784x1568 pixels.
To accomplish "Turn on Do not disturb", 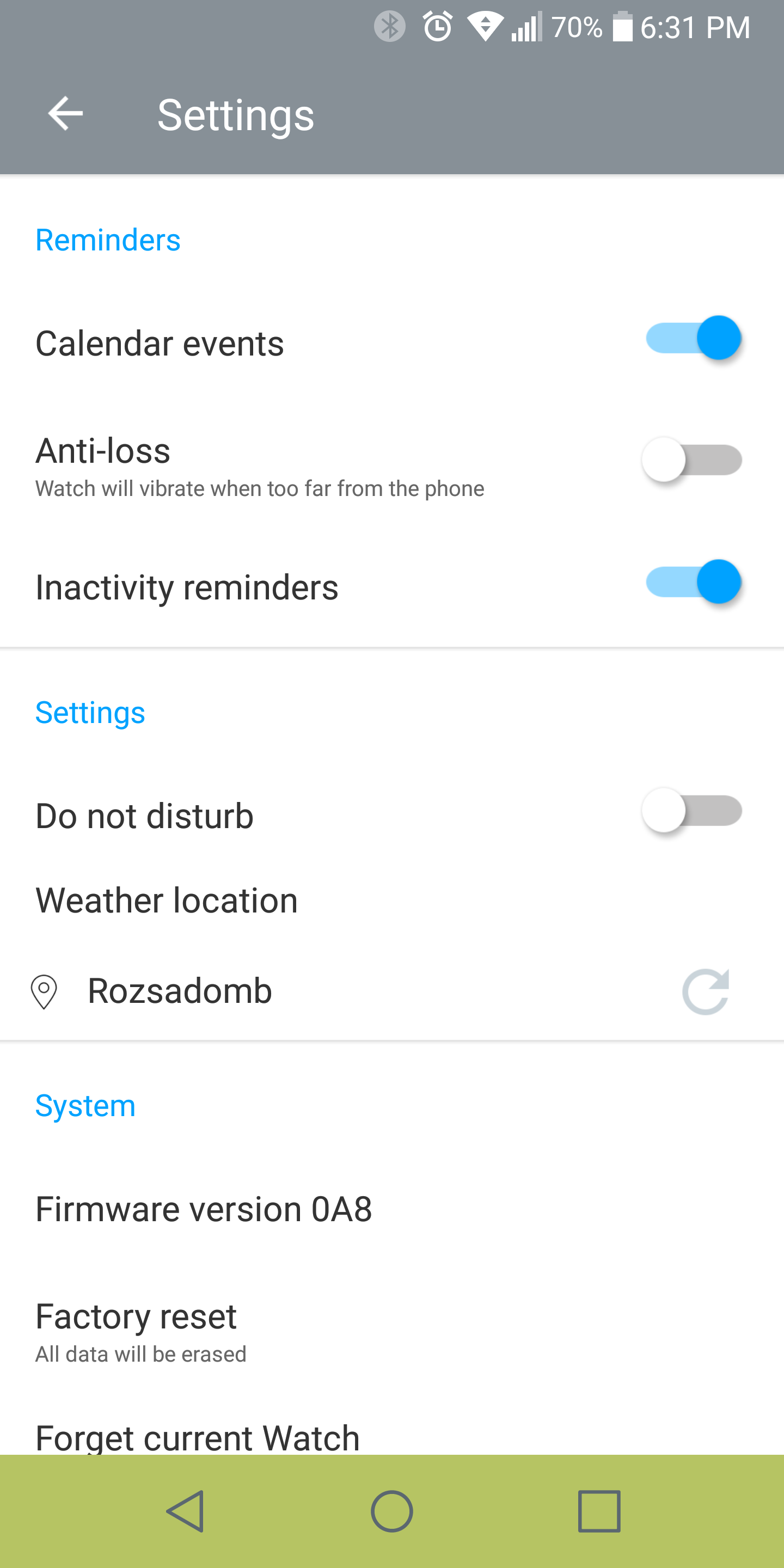I will 693,811.
